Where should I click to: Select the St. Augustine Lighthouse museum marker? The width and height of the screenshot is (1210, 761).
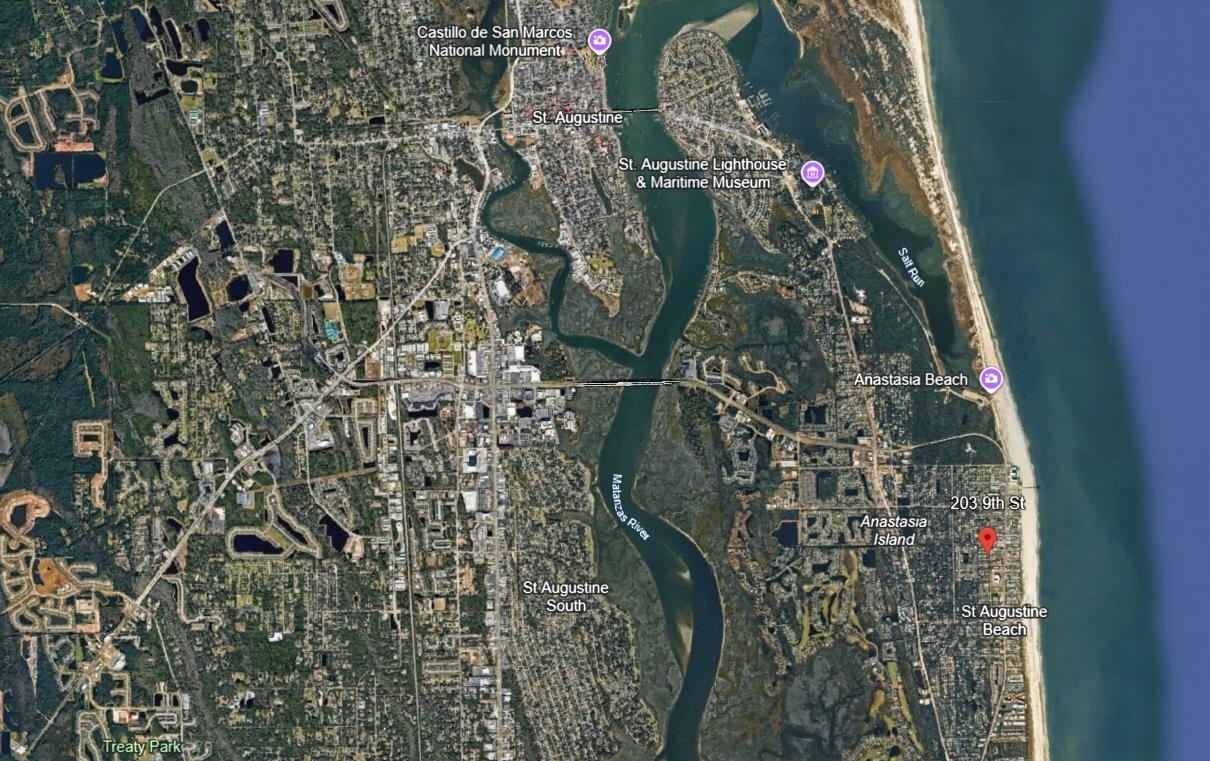click(812, 174)
